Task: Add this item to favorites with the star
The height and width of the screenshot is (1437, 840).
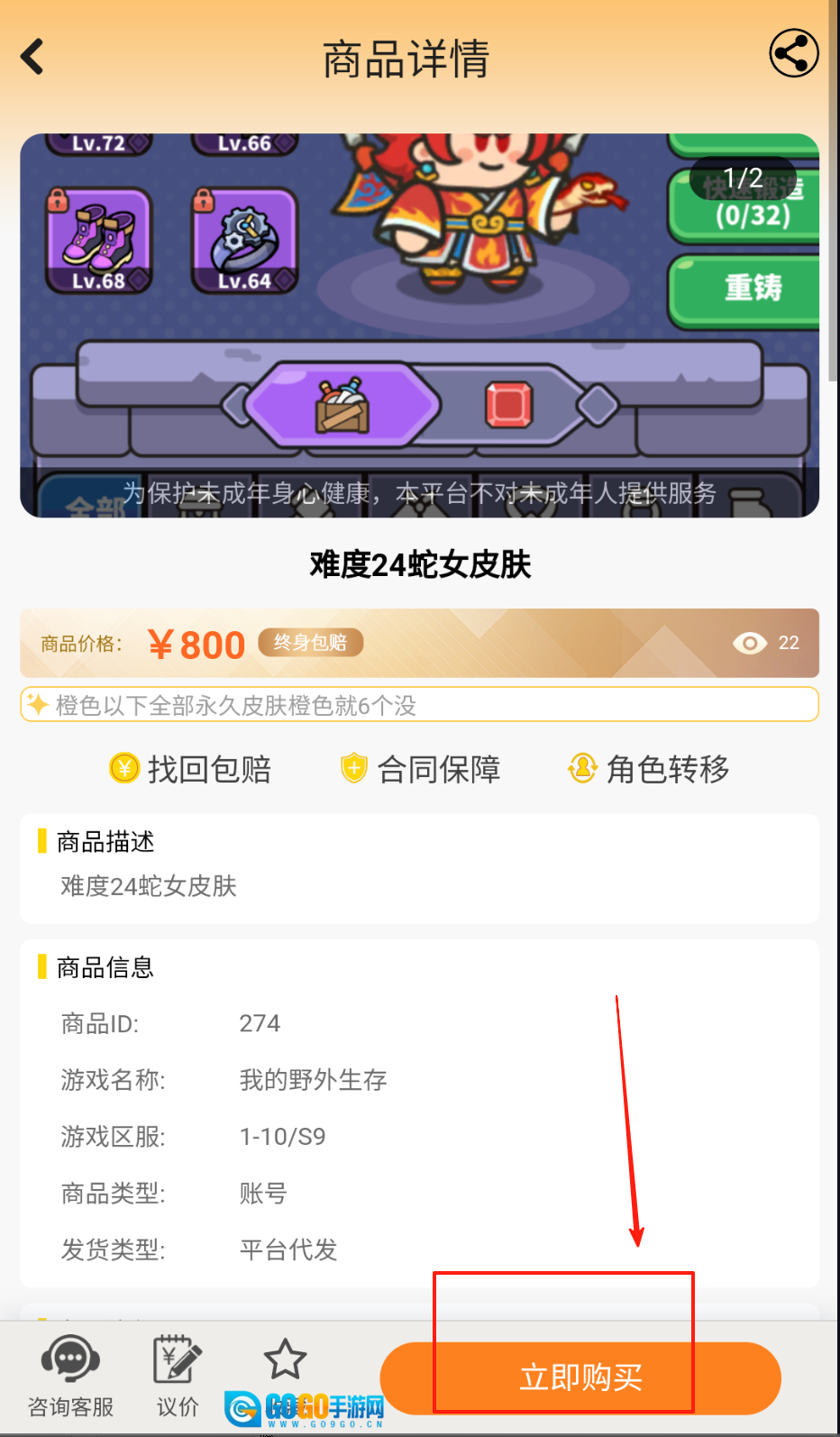Action: (285, 1359)
